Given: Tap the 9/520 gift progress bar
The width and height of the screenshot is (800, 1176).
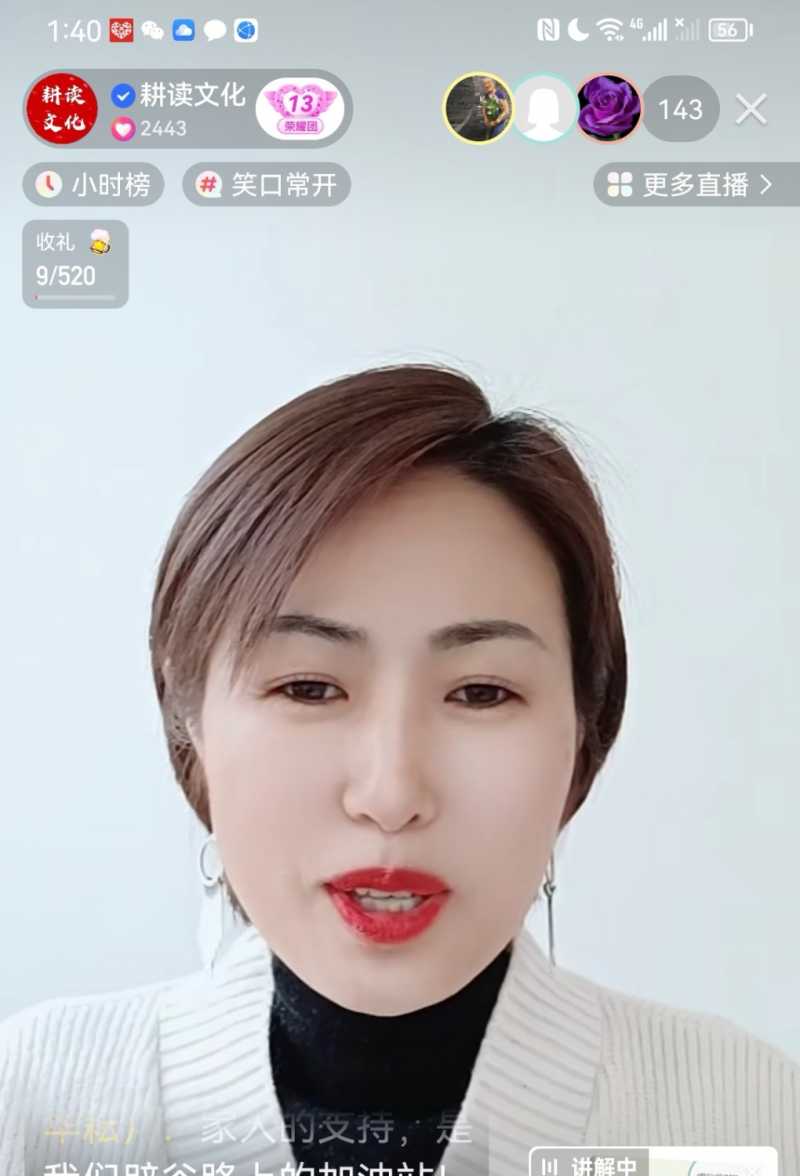Looking at the screenshot, I should pos(67,277).
